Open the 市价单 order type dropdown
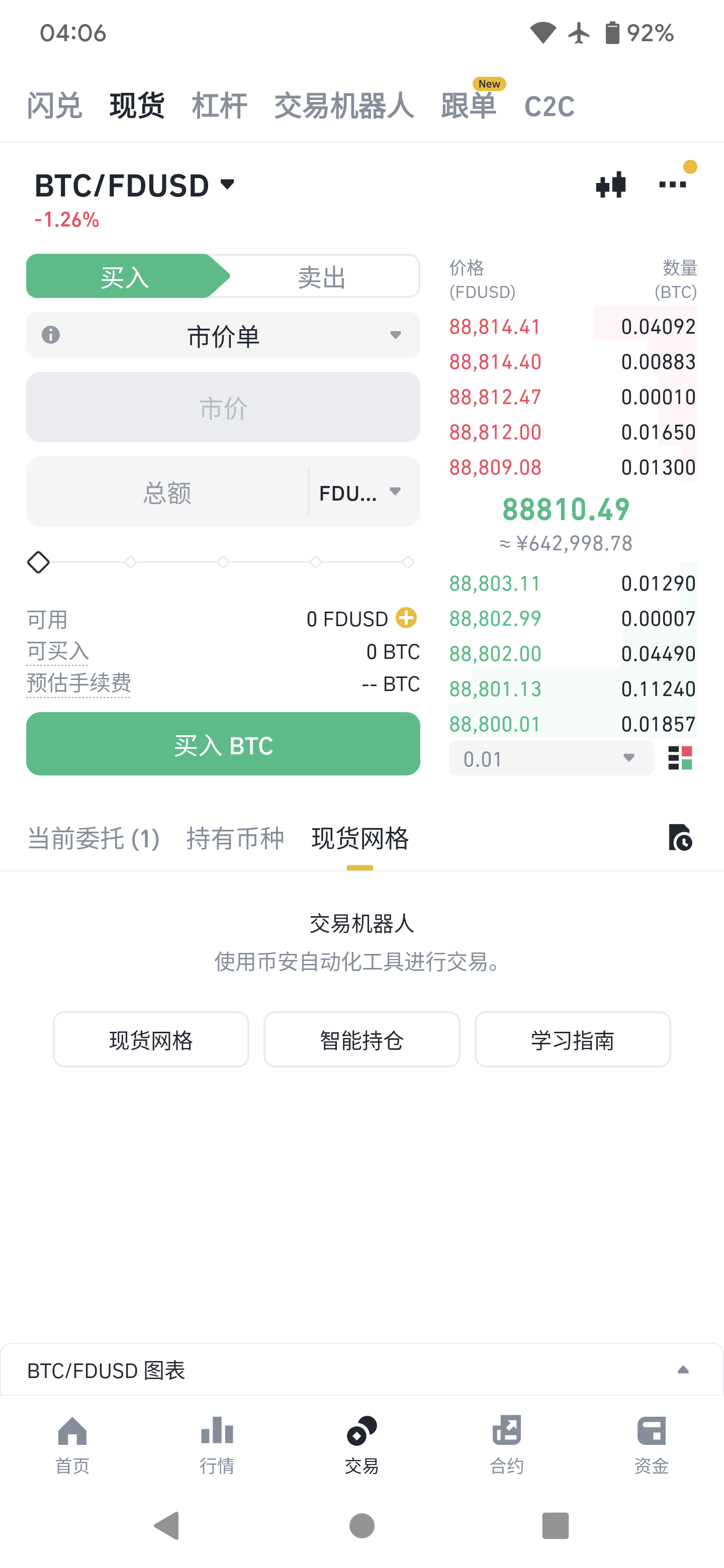The image size is (724, 1568). [223, 335]
